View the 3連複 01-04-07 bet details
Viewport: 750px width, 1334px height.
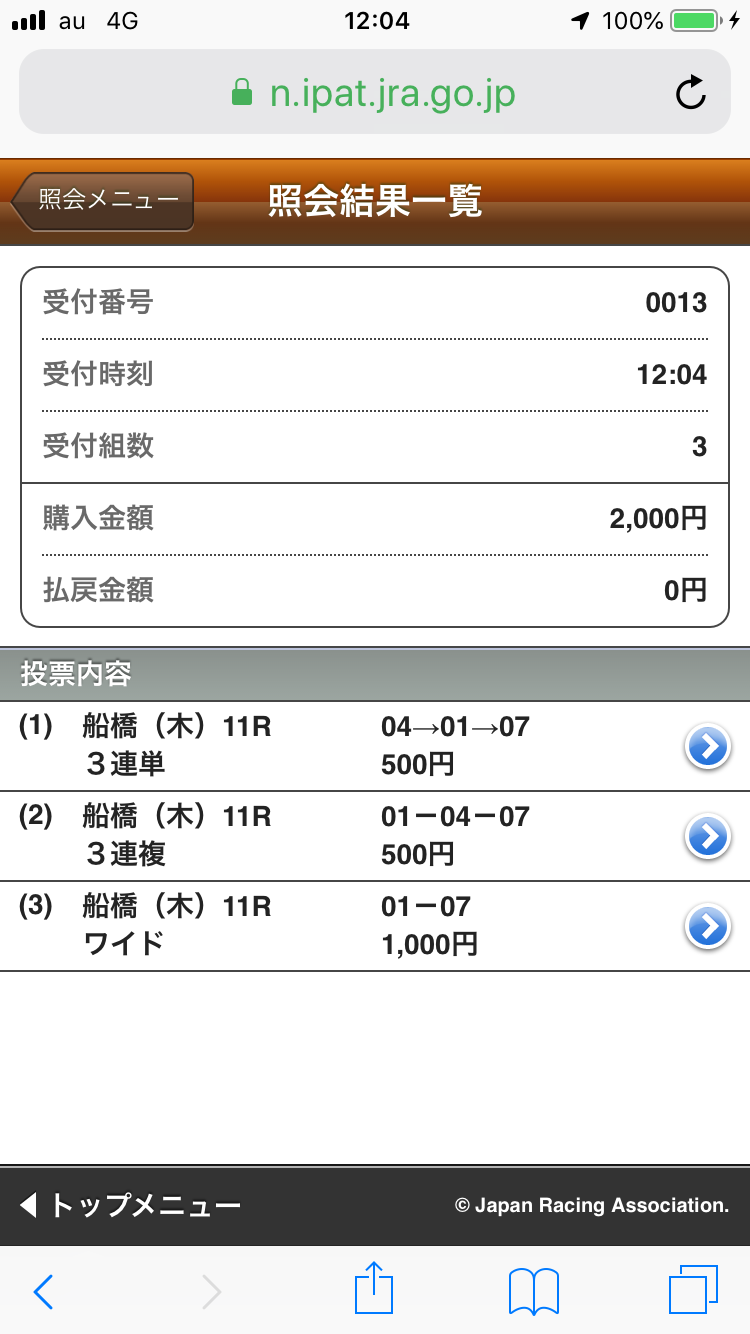click(x=708, y=837)
